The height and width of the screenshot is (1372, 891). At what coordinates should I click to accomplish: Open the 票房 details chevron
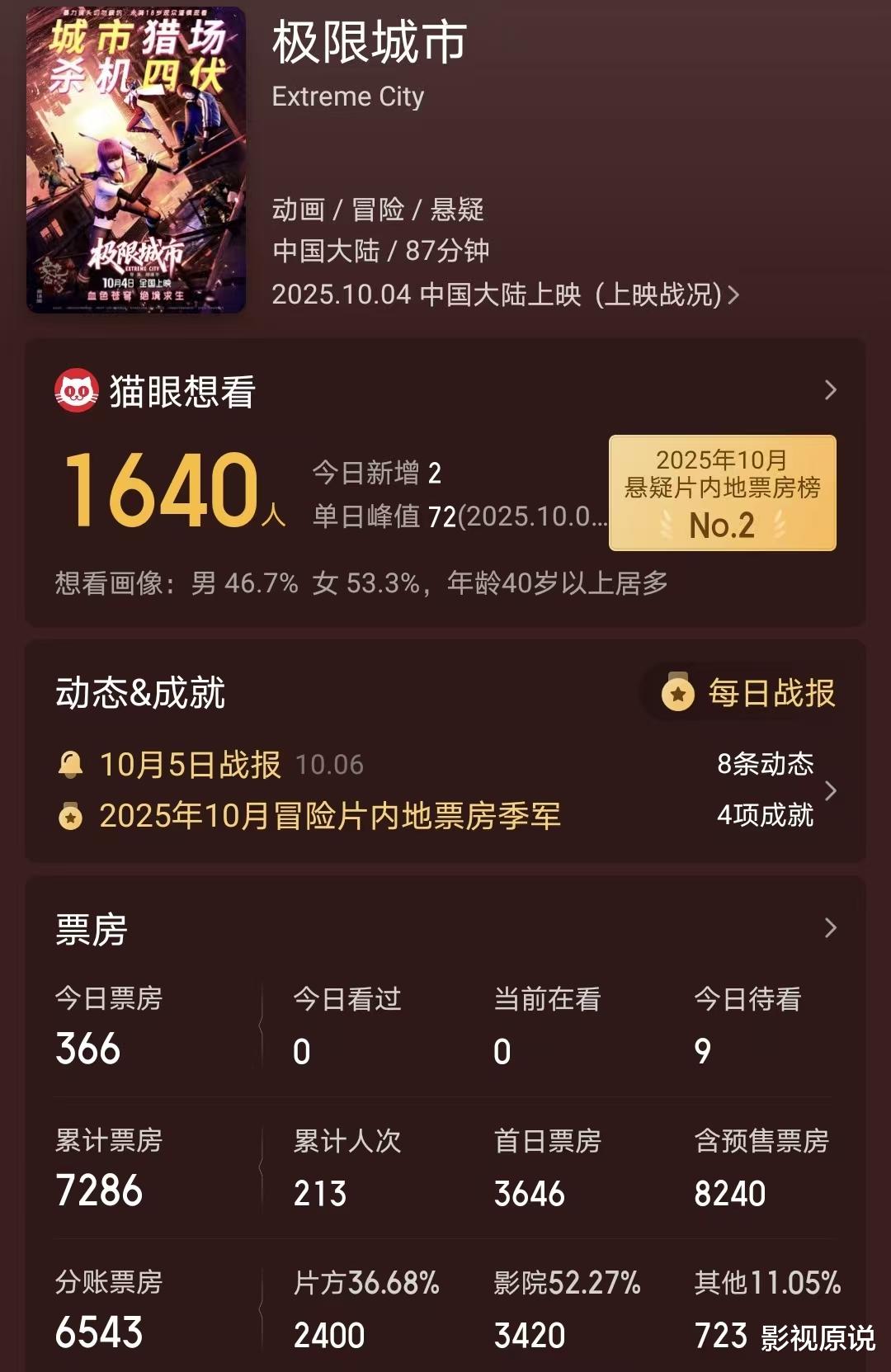pos(830,928)
